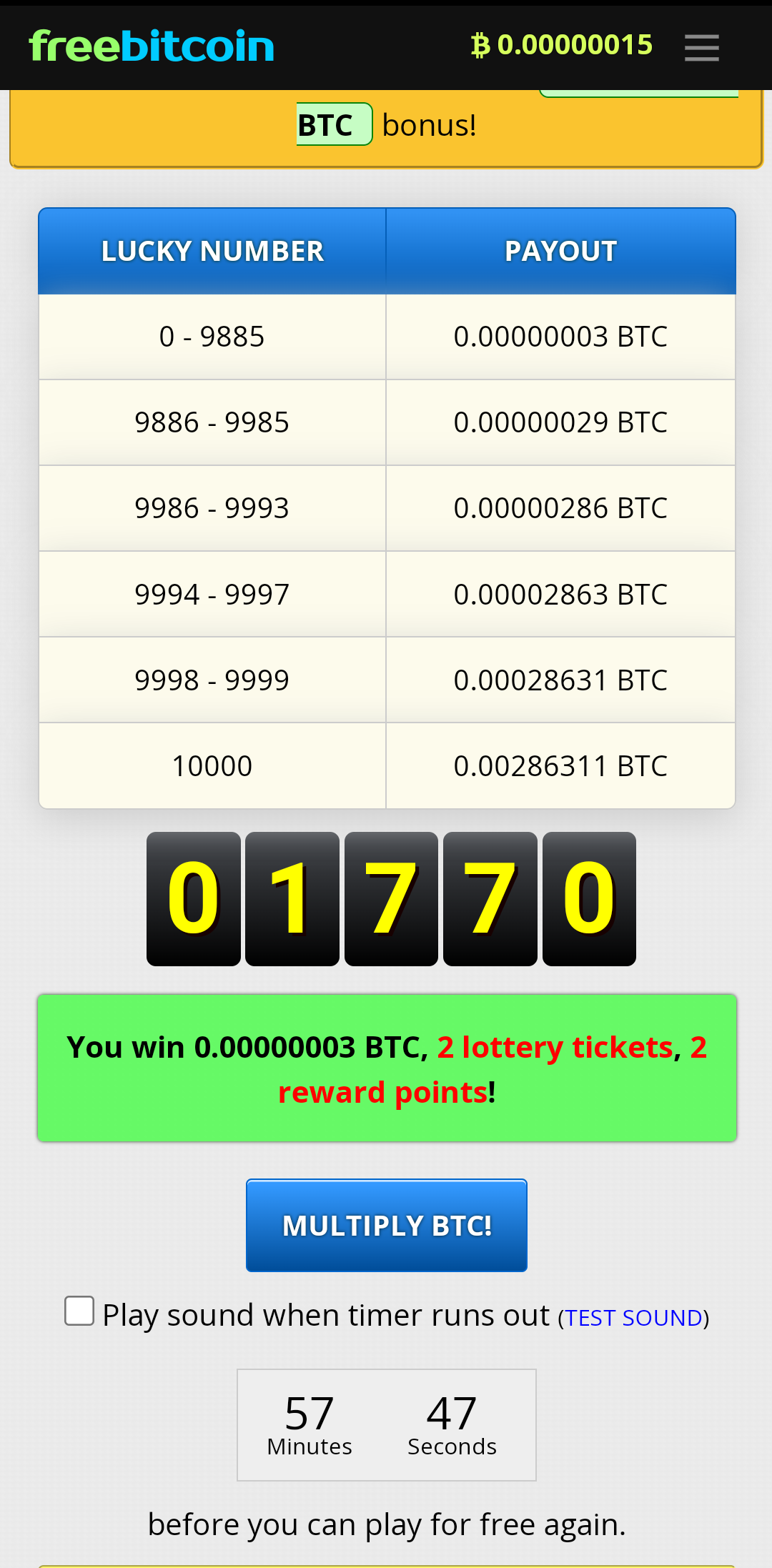Enable play sound when timer runs out
The image size is (772, 1568).
pos(79,1311)
